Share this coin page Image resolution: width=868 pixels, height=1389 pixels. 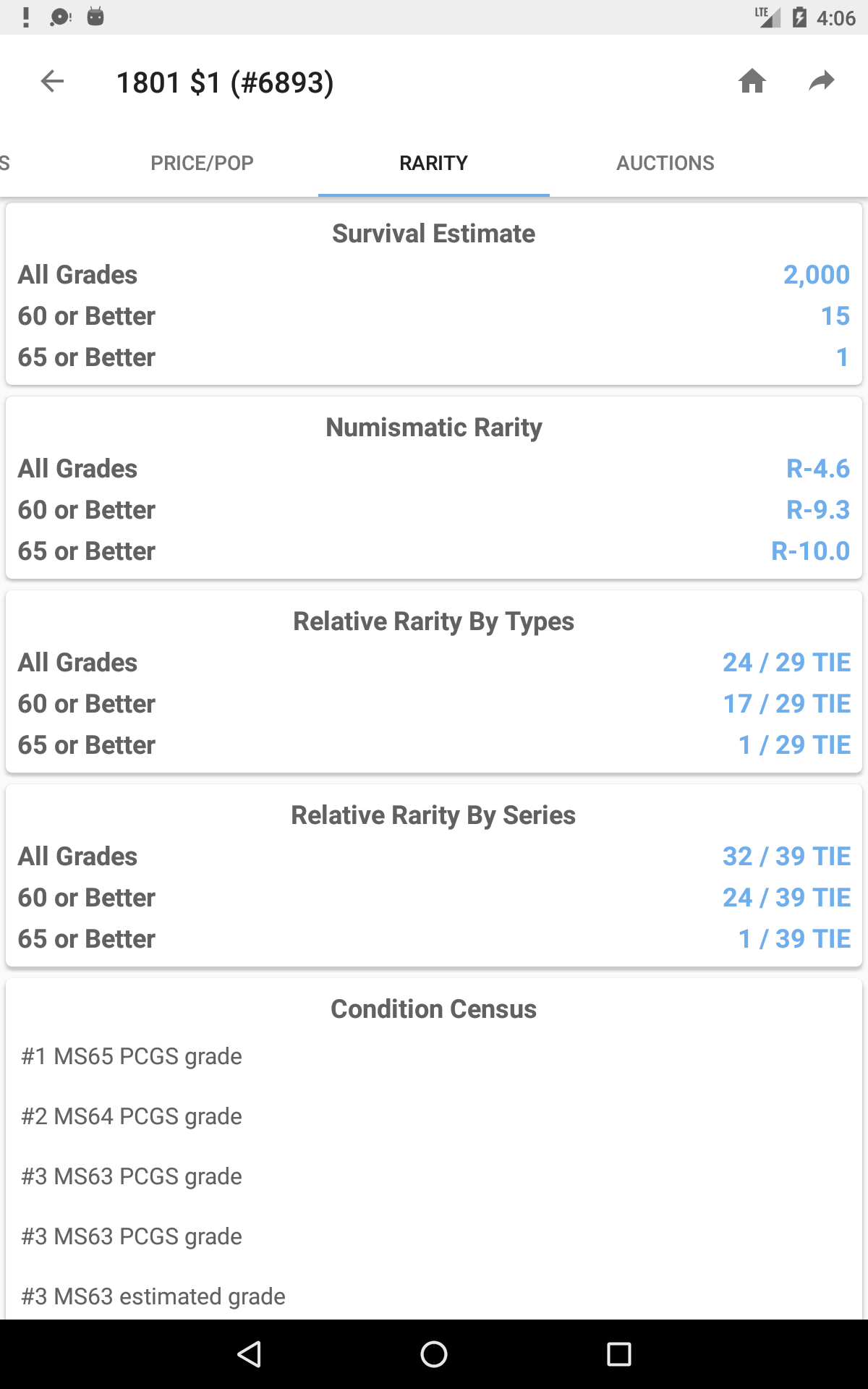(x=822, y=81)
